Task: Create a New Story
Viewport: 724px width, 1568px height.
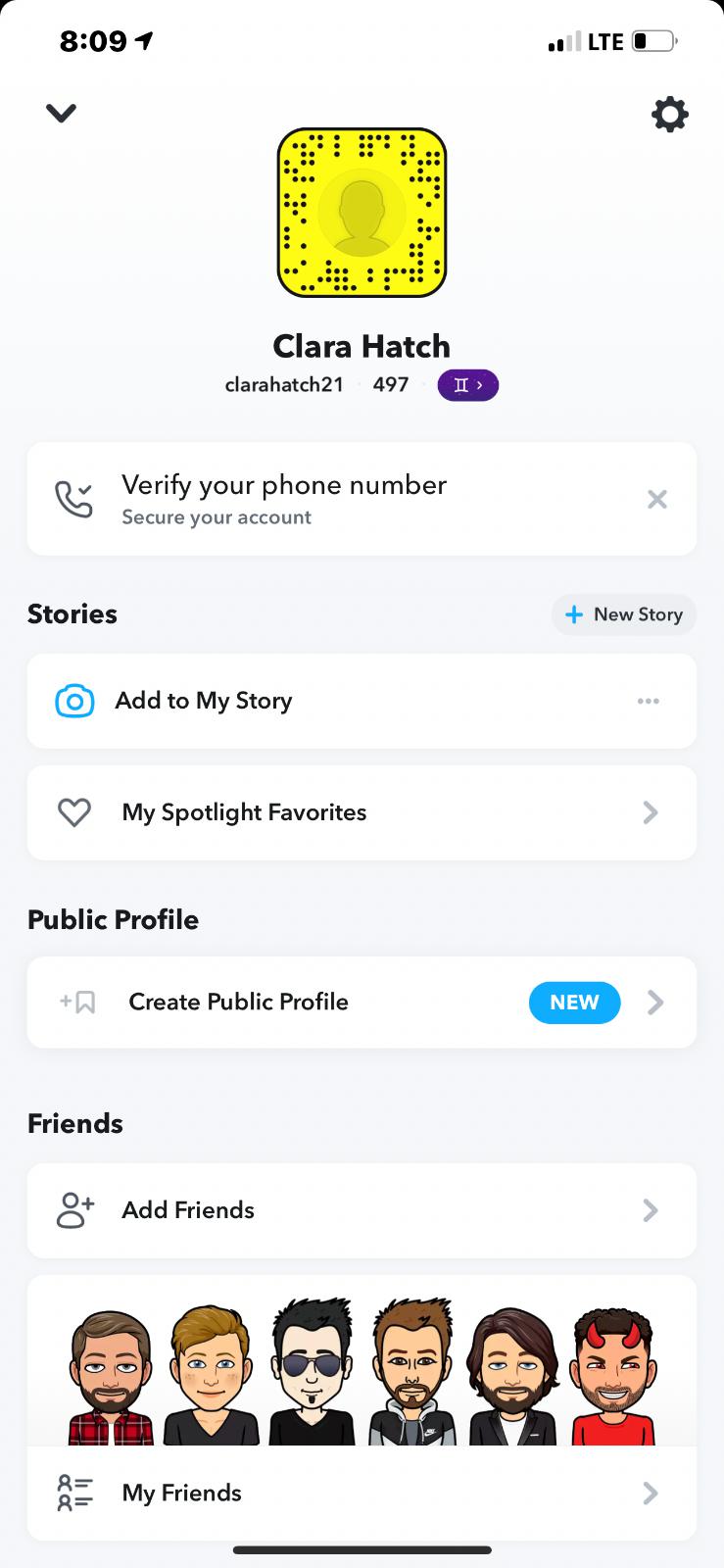Action: tap(624, 614)
